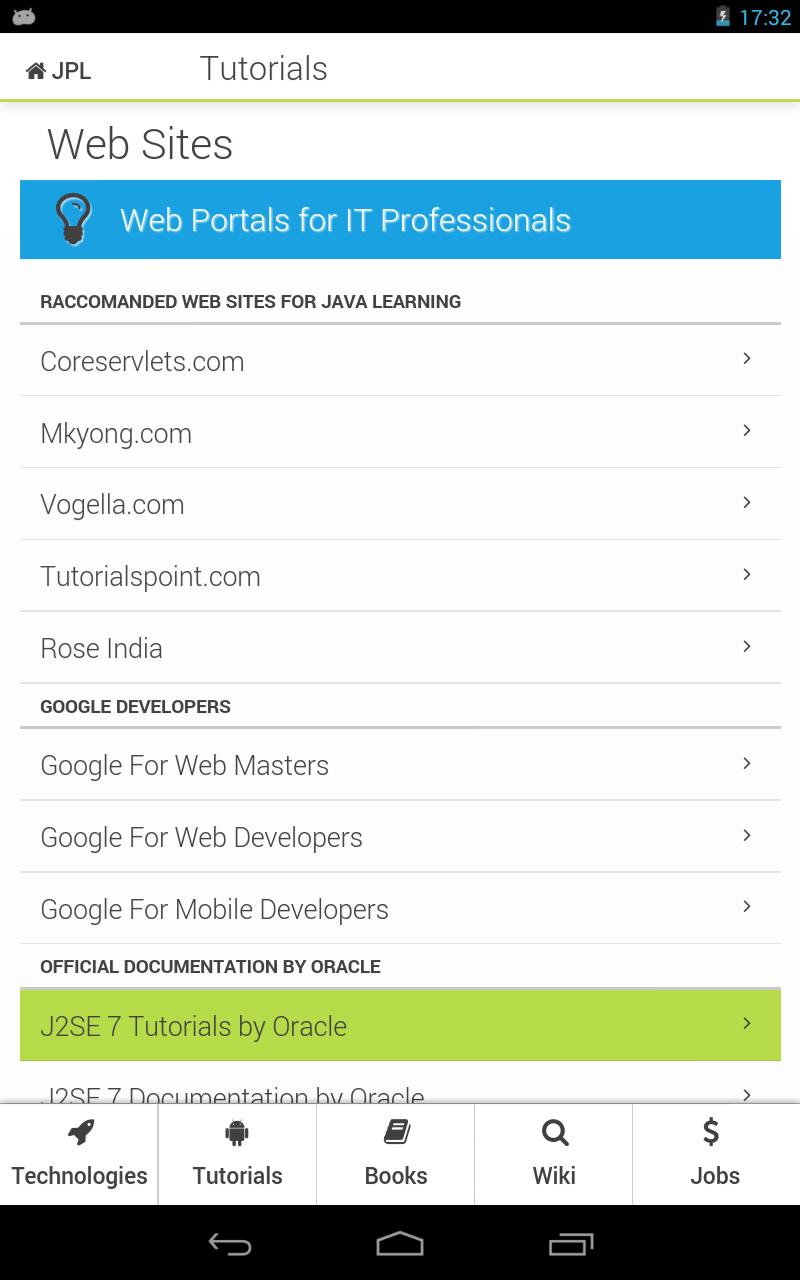The height and width of the screenshot is (1280, 800).
Task: Select Google For Web Developers
Action: click(400, 837)
